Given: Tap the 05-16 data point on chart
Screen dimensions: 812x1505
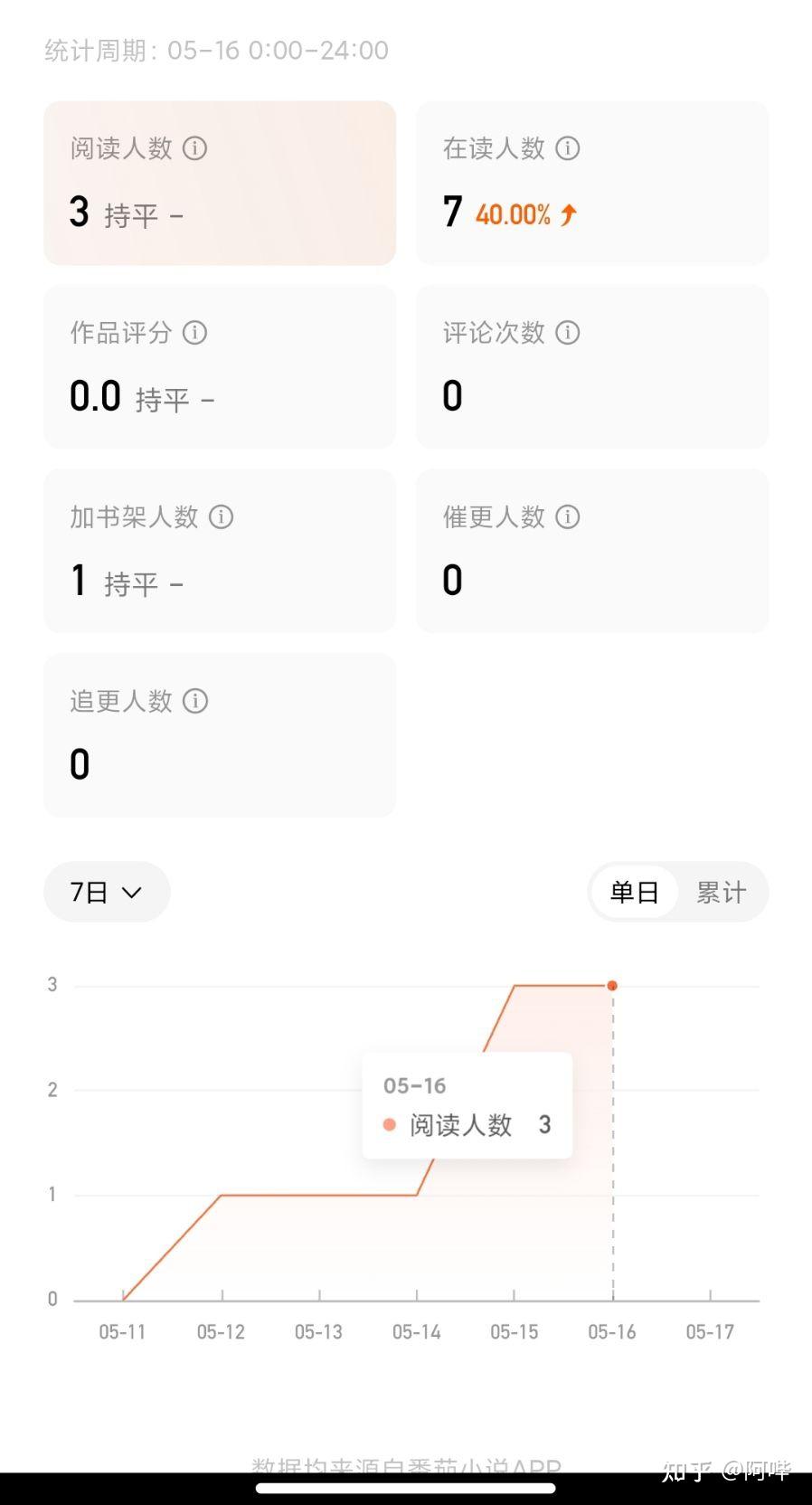Looking at the screenshot, I should (x=612, y=986).
